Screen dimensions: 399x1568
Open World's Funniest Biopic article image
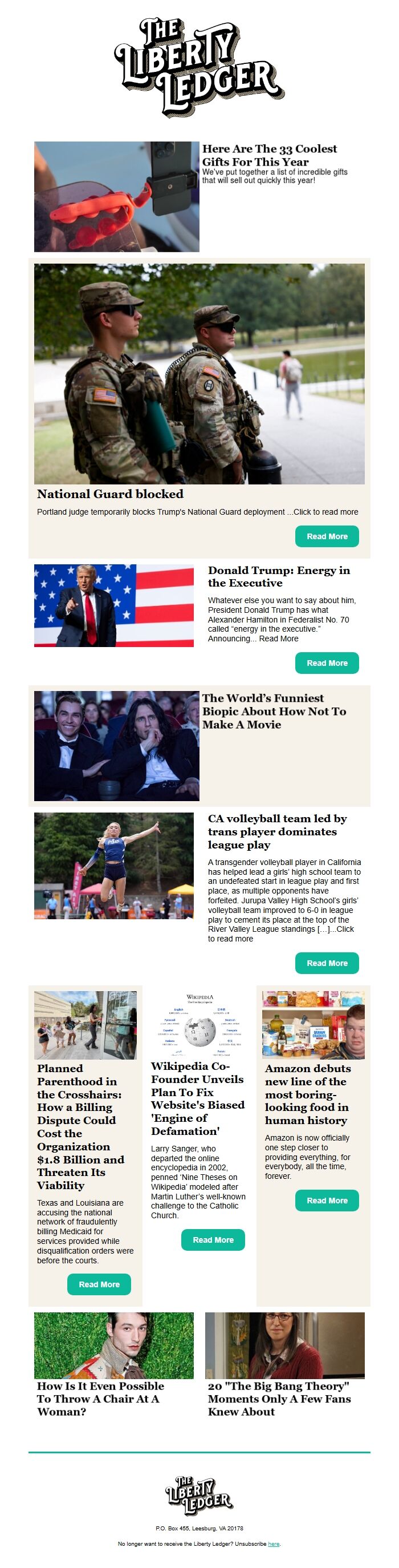pyautogui.click(x=116, y=746)
